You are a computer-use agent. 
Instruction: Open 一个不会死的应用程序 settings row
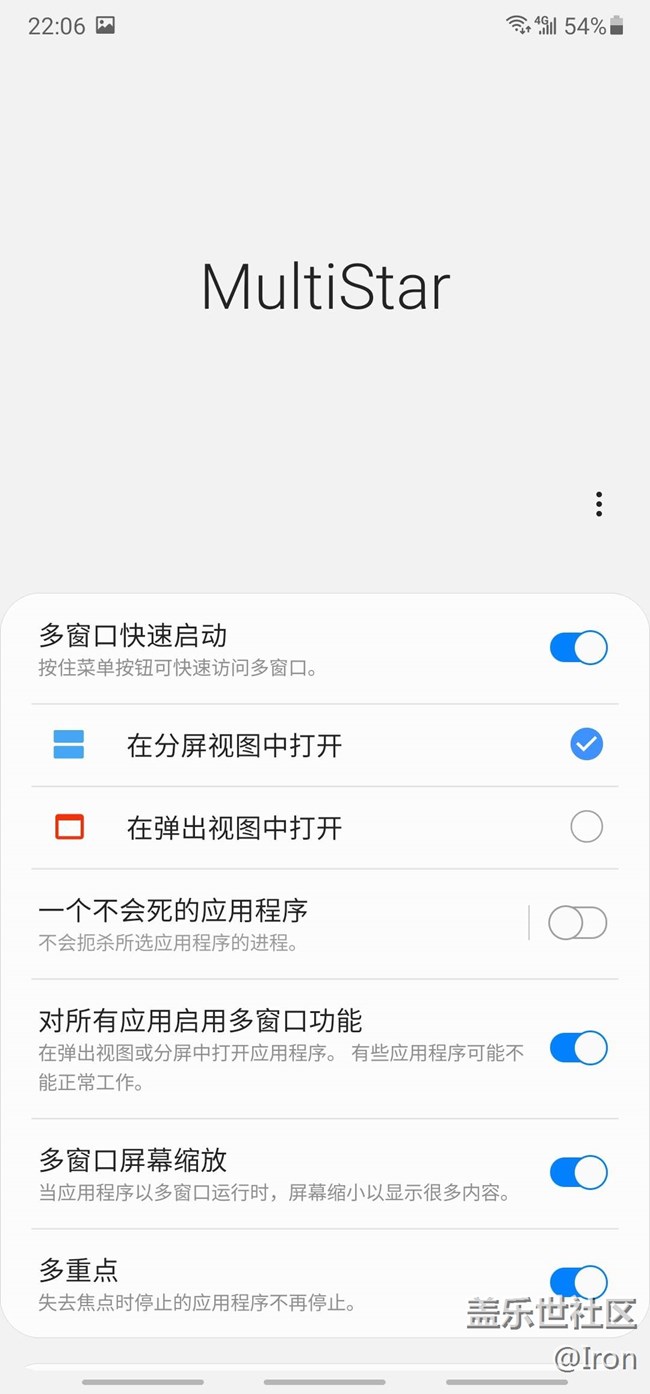click(x=270, y=923)
